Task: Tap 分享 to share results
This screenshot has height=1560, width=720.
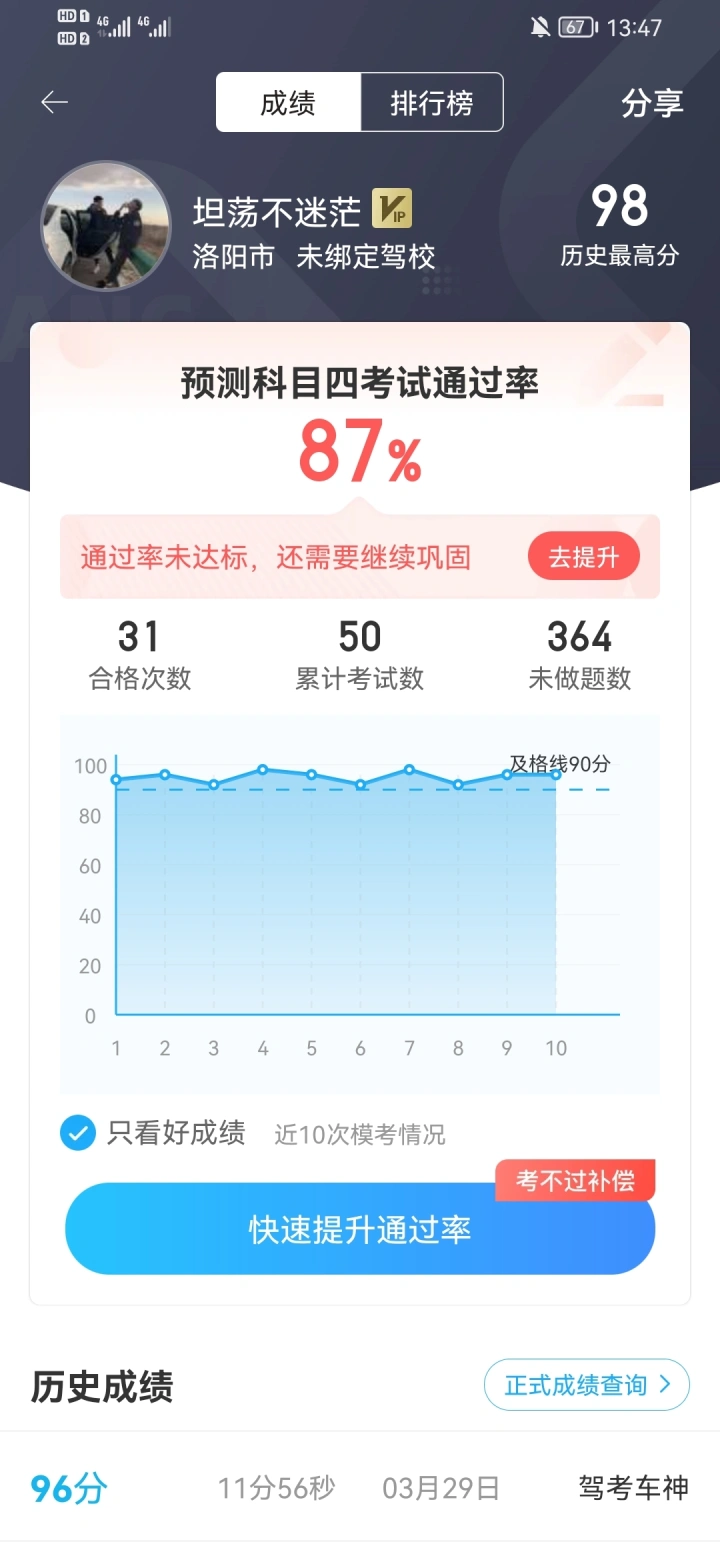Action: click(652, 103)
